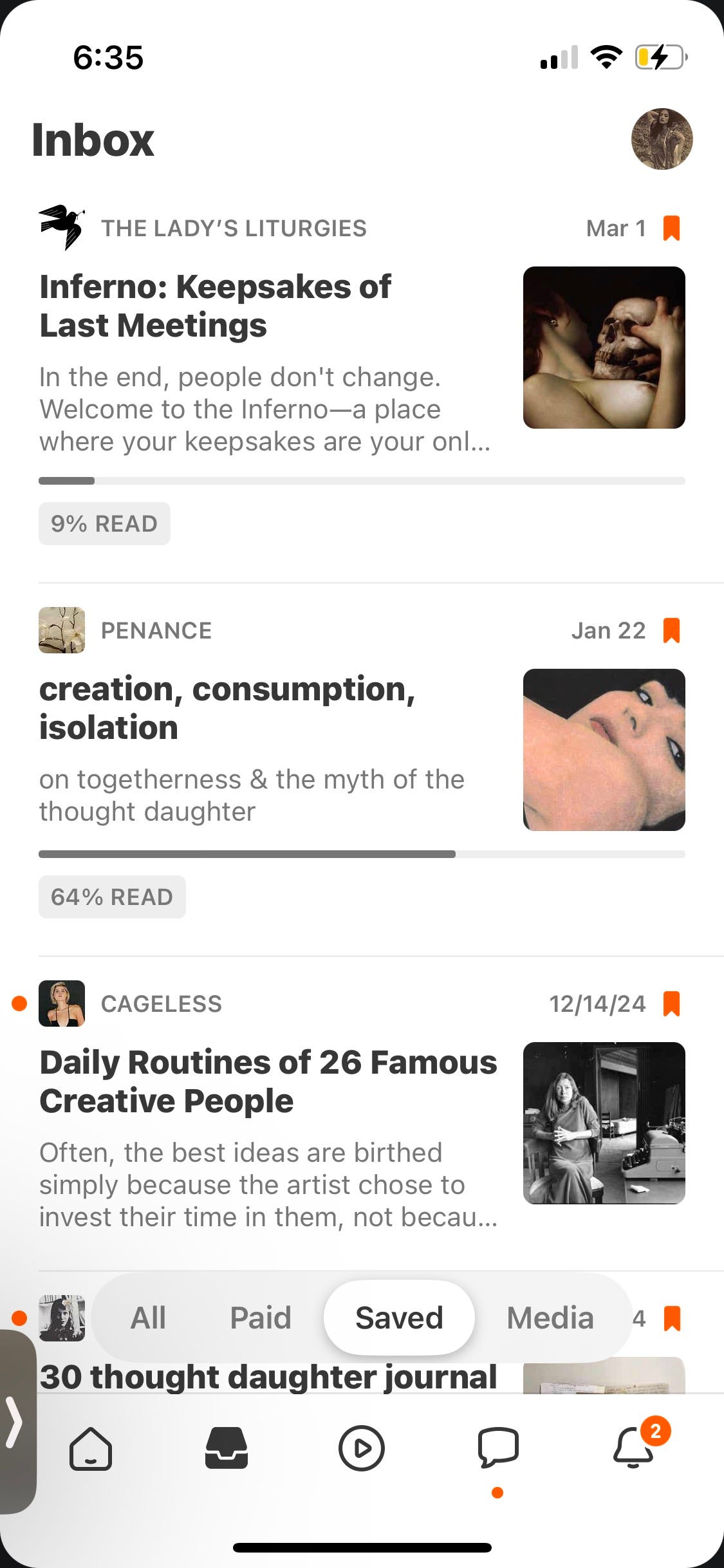The height and width of the screenshot is (1568, 724).
Task: Select the Saved filter
Action: point(399,1318)
